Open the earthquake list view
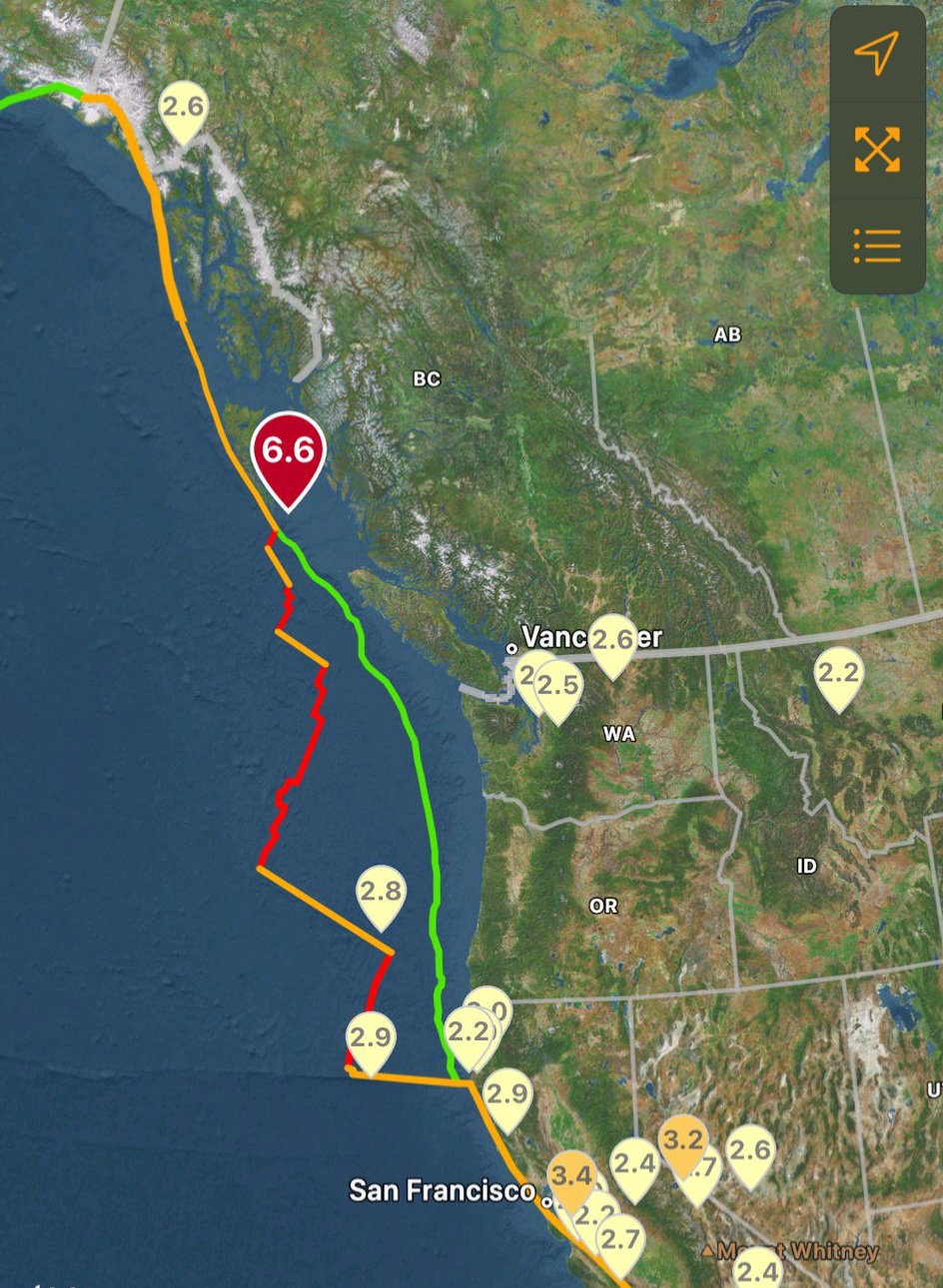Viewport: 943px width, 1288px height. pos(877,245)
